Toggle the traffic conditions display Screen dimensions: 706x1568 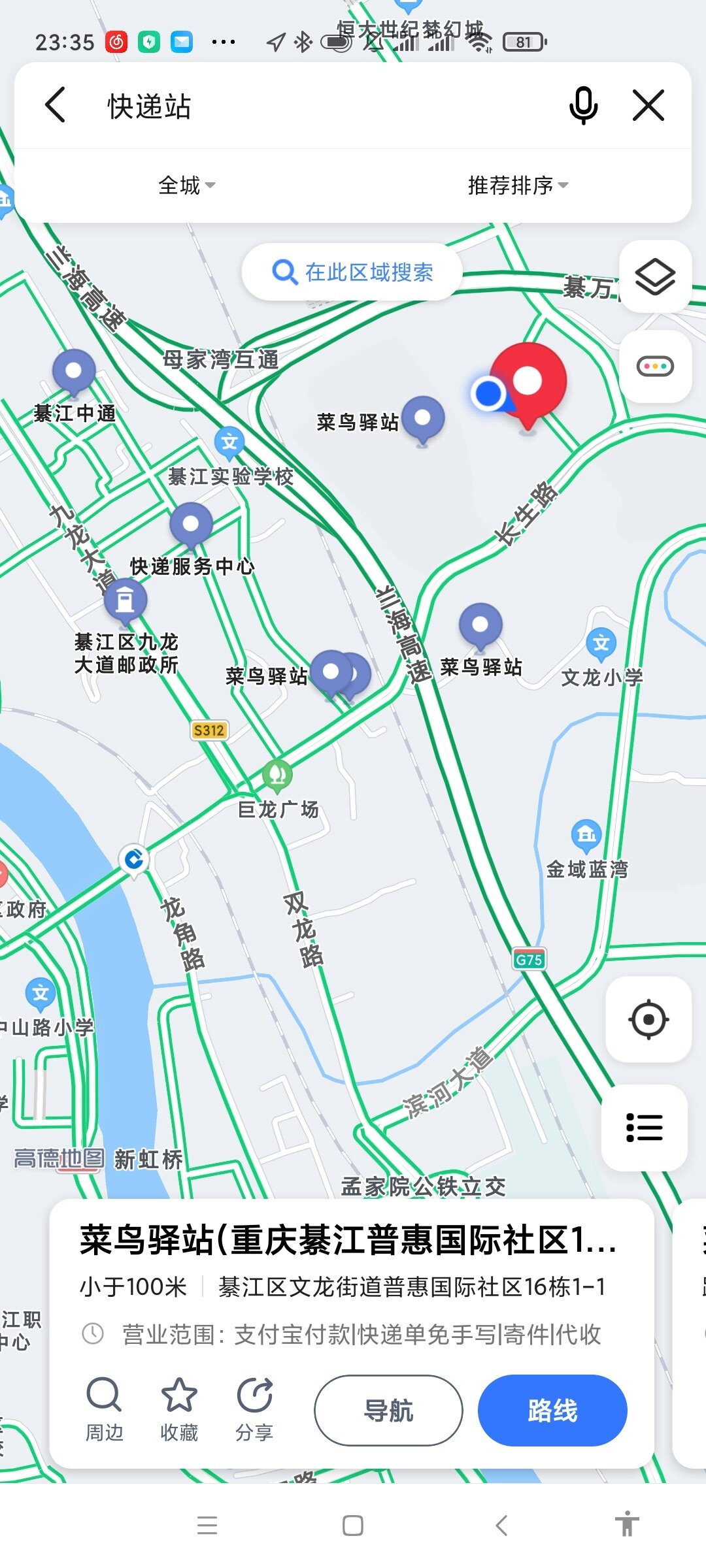(655, 366)
